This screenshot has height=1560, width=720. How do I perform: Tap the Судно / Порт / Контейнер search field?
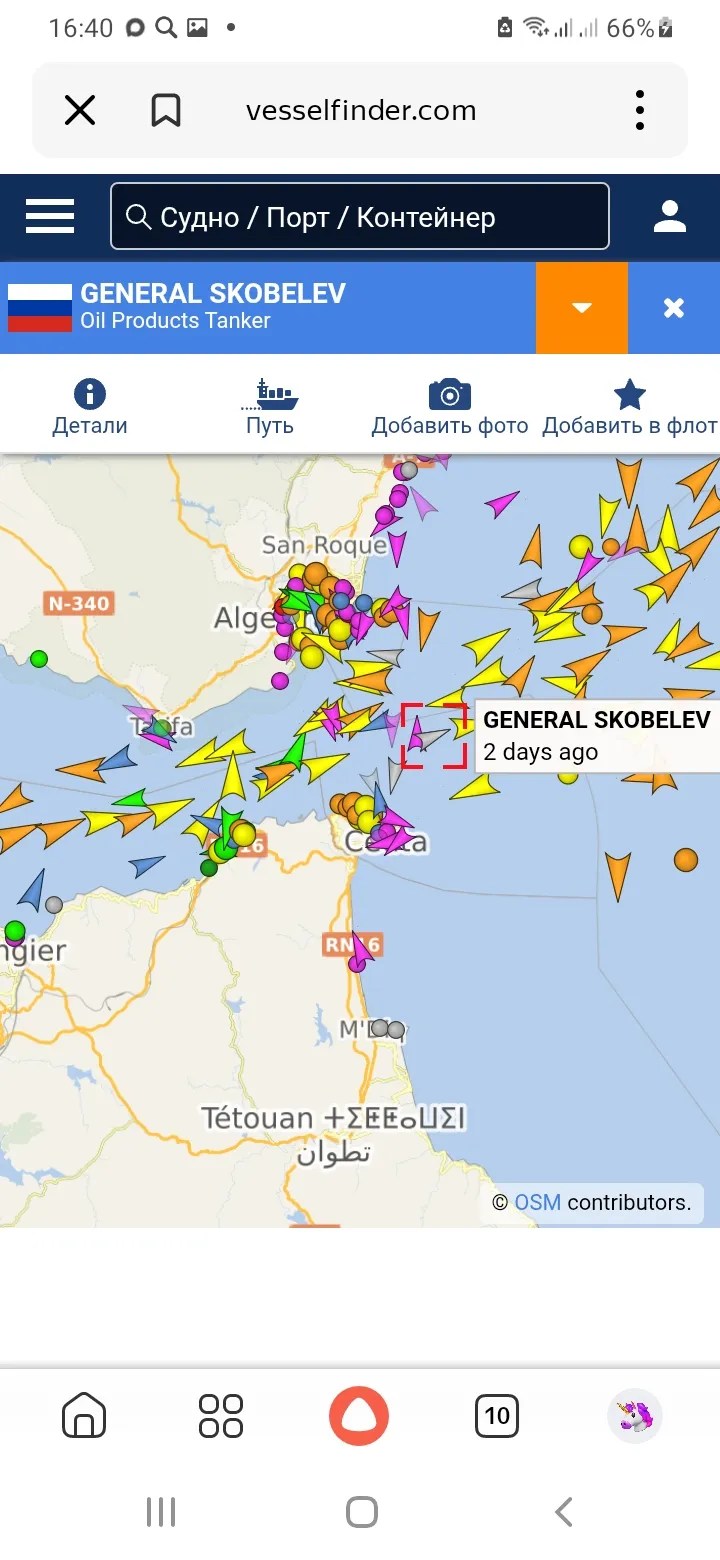360,216
